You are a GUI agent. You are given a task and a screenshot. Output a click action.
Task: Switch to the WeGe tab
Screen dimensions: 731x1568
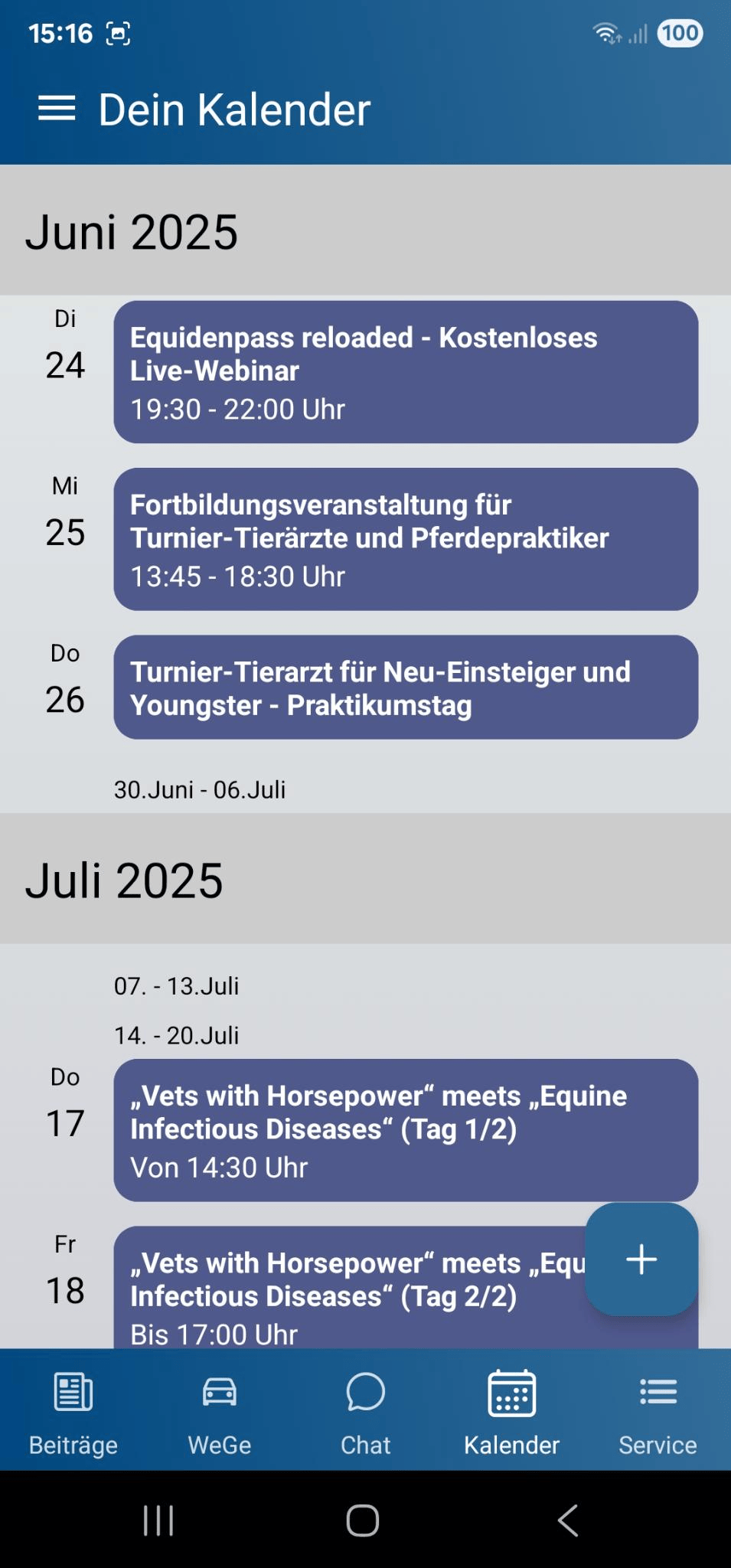point(220,1411)
